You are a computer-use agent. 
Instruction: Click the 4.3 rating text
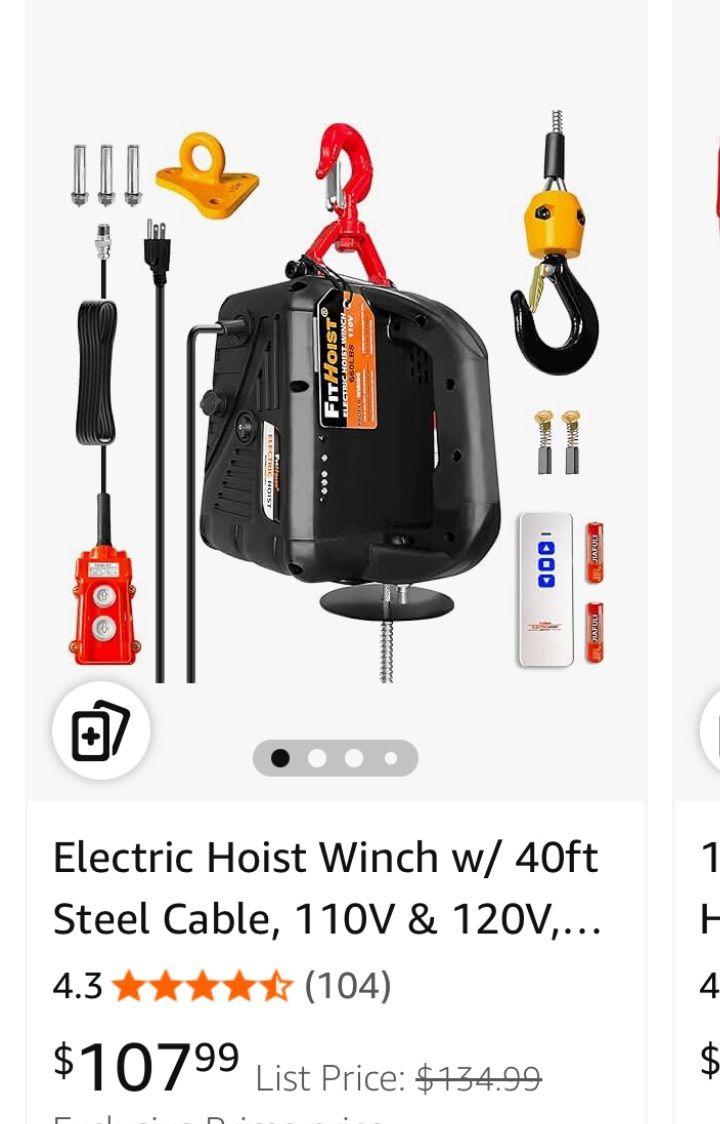tap(78, 986)
